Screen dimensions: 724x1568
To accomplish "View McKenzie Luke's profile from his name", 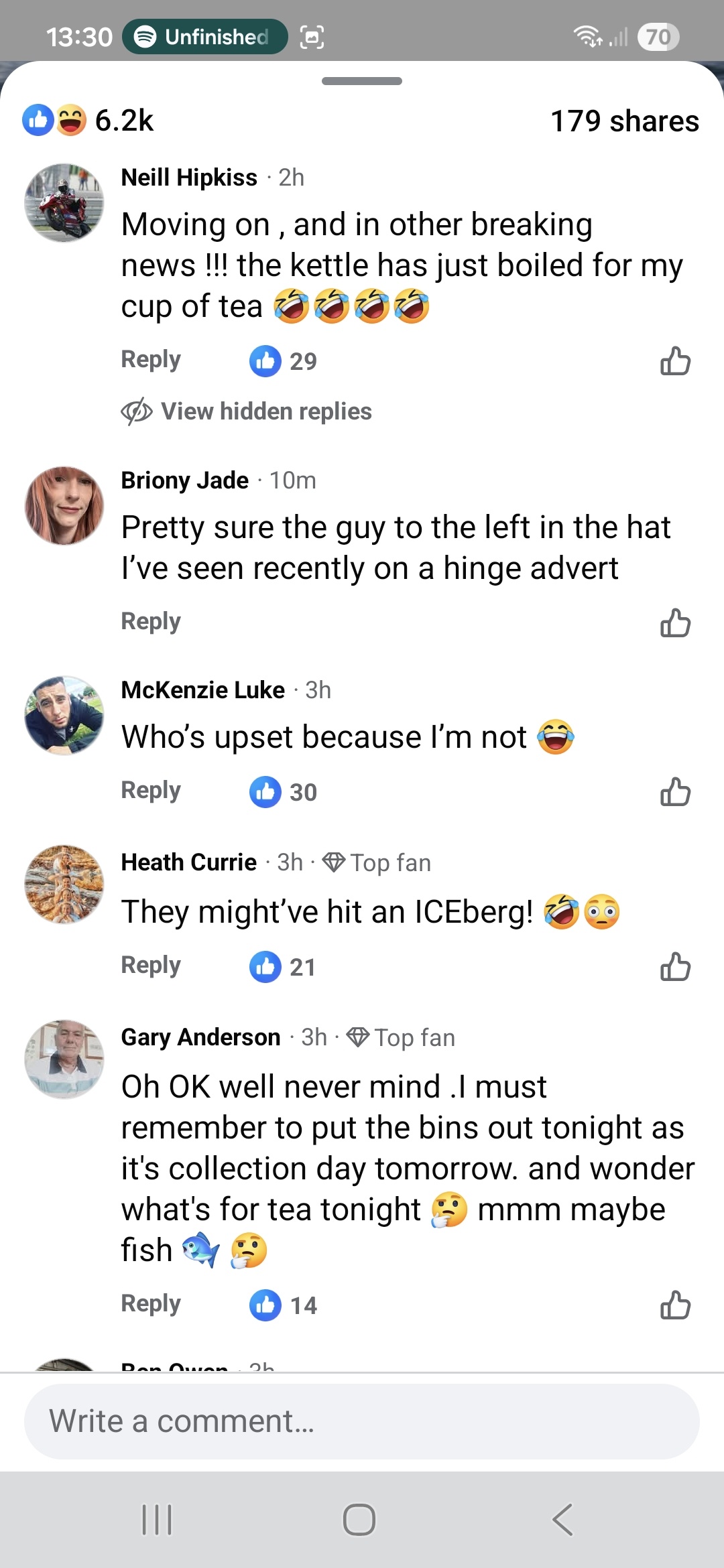I will pos(202,690).
